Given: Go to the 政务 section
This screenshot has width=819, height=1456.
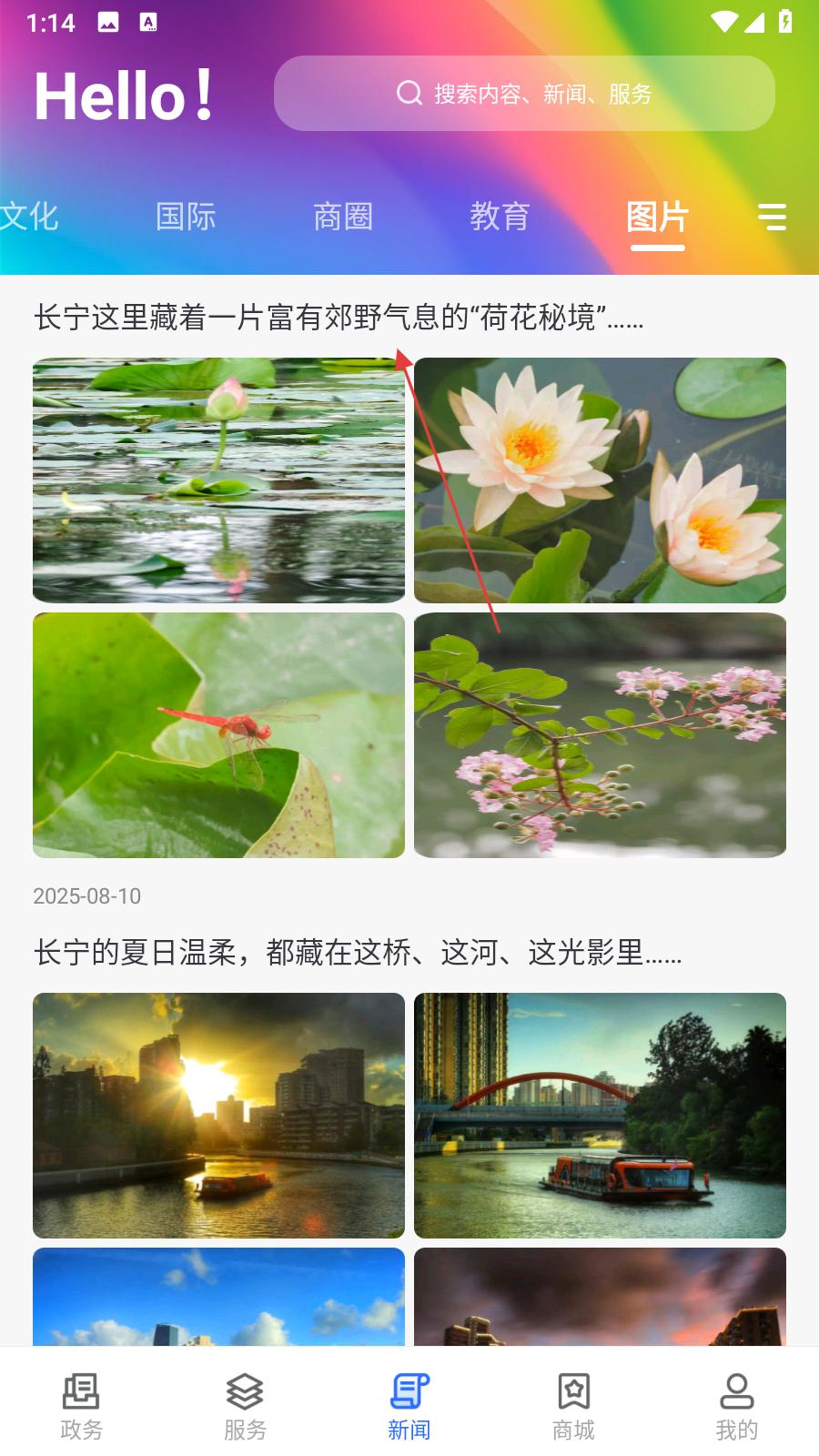Looking at the screenshot, I should pos(82,1406).
